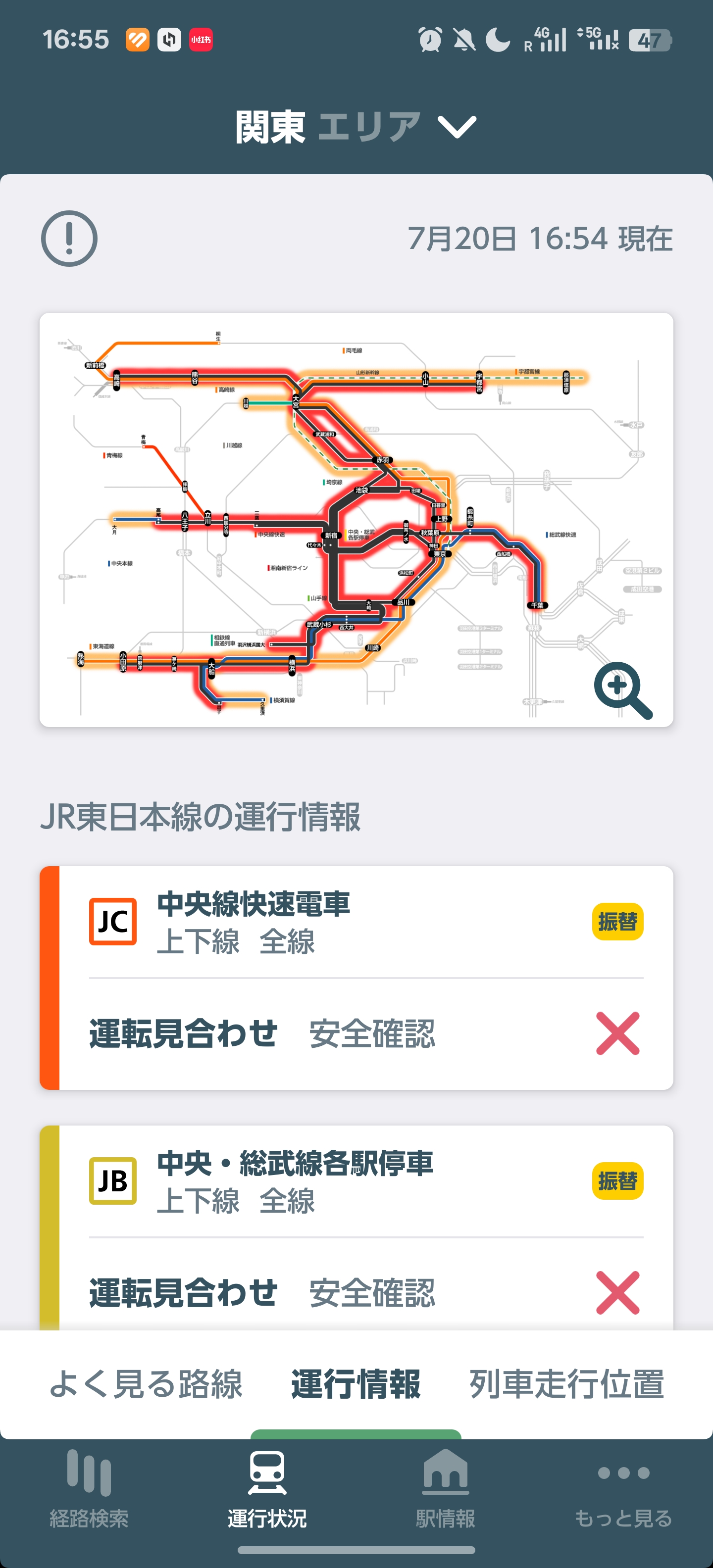The width and height of the screenshot is (713, 1568).
Task: Tap 振替 badge on 中央・総武線各駅停車
Action: [617, 1181]
